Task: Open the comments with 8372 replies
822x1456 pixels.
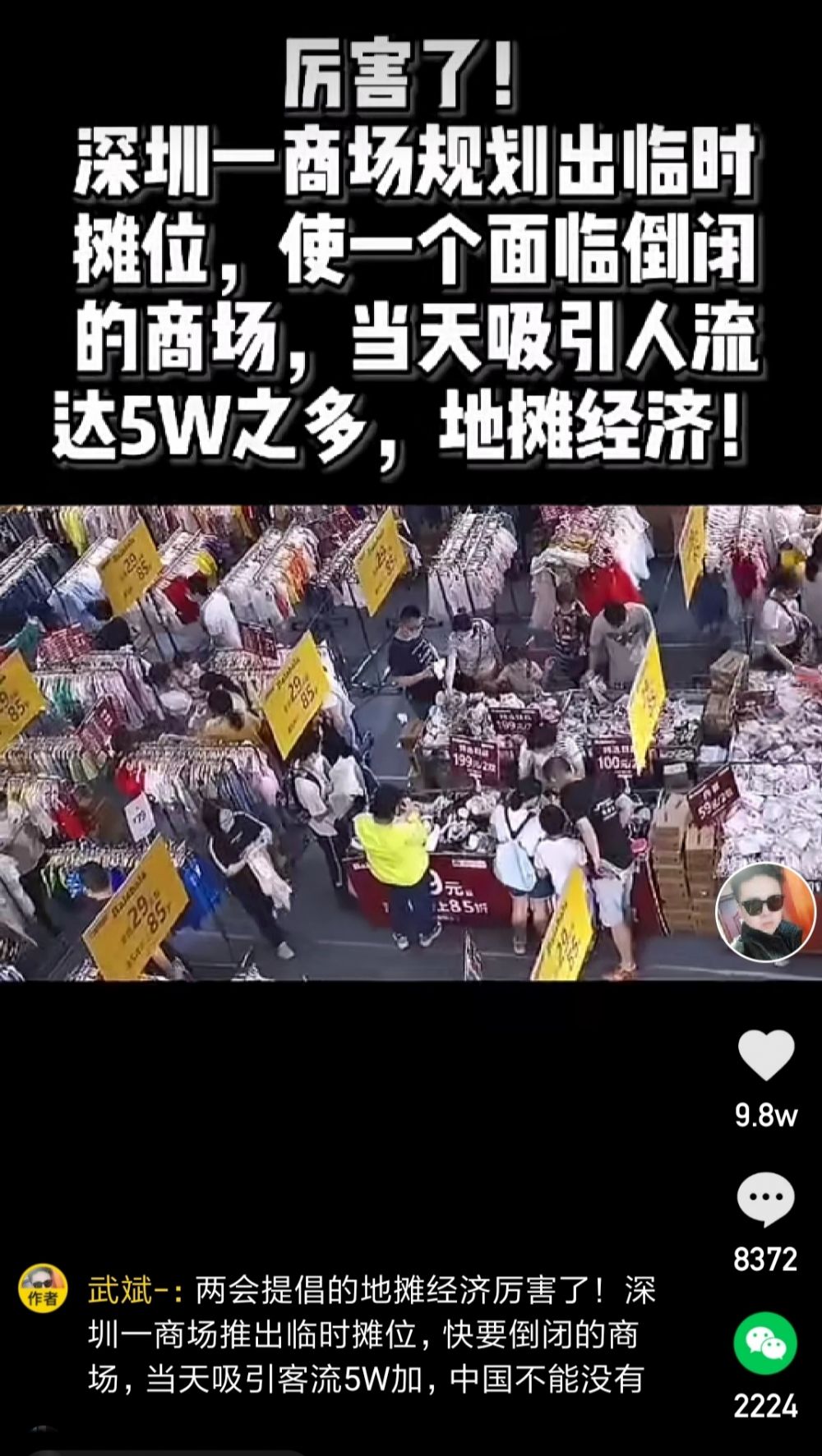Action: click(765, 1200)
